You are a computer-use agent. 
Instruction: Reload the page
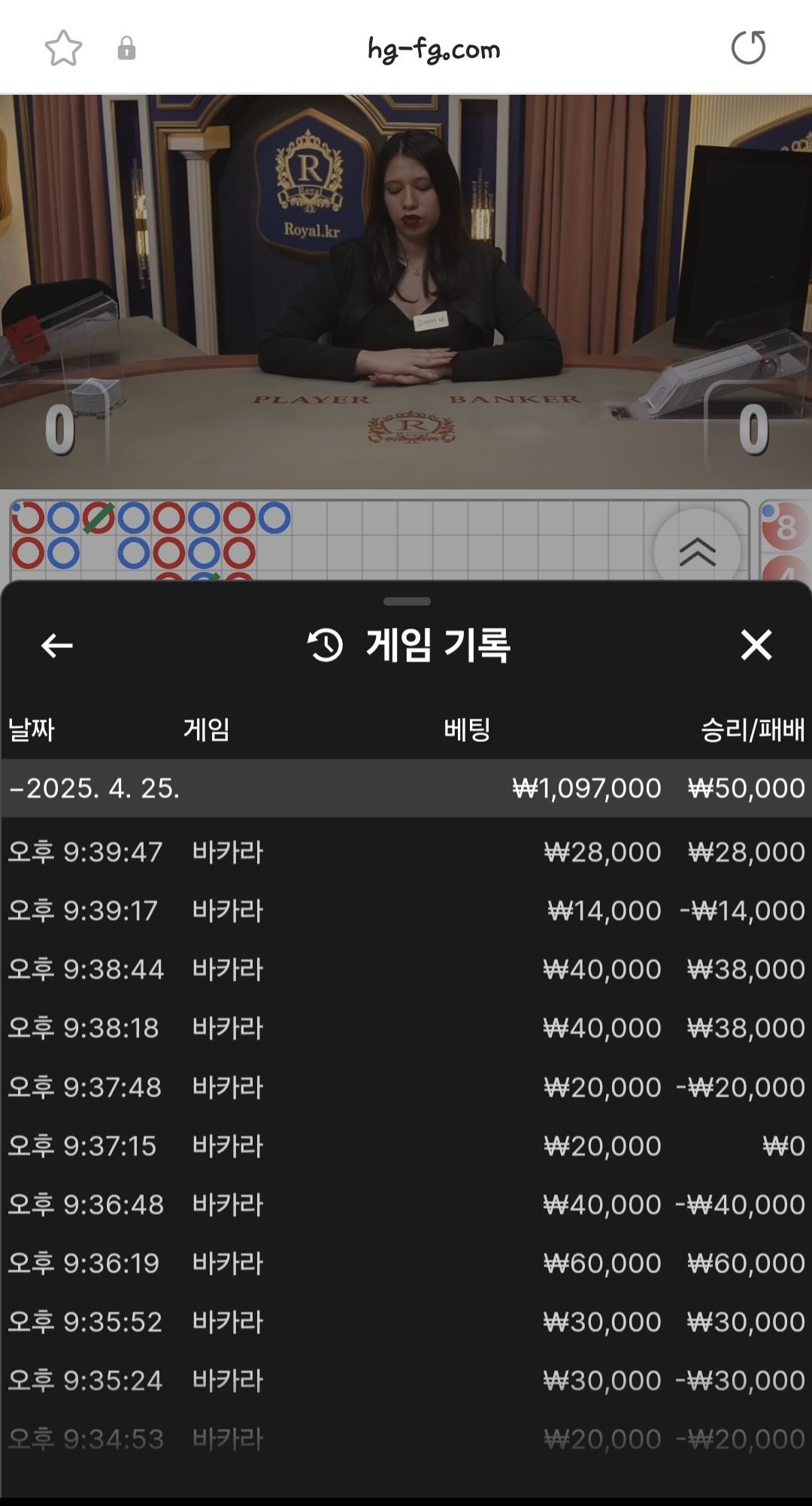click(x=748, y=48)
